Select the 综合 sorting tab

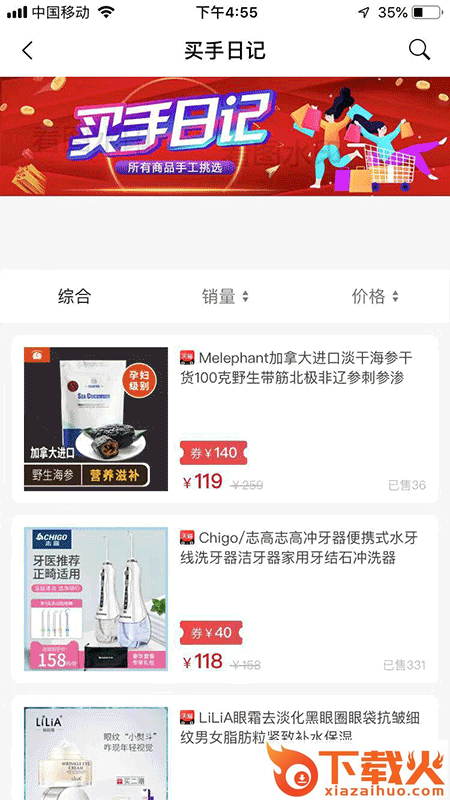point(74,296)
